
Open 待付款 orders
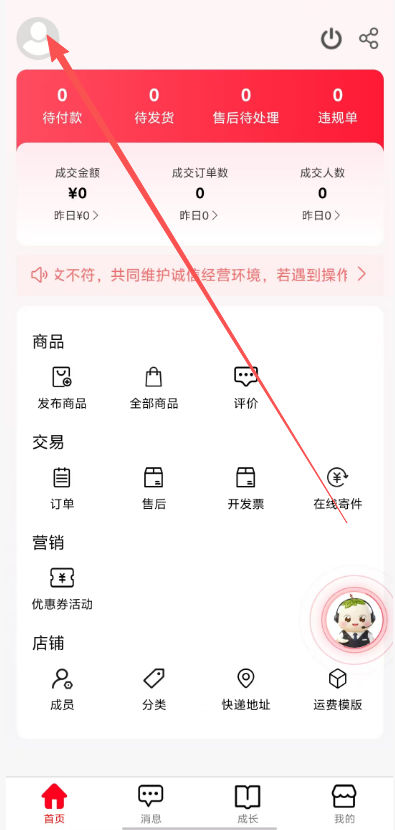point(62,106)
